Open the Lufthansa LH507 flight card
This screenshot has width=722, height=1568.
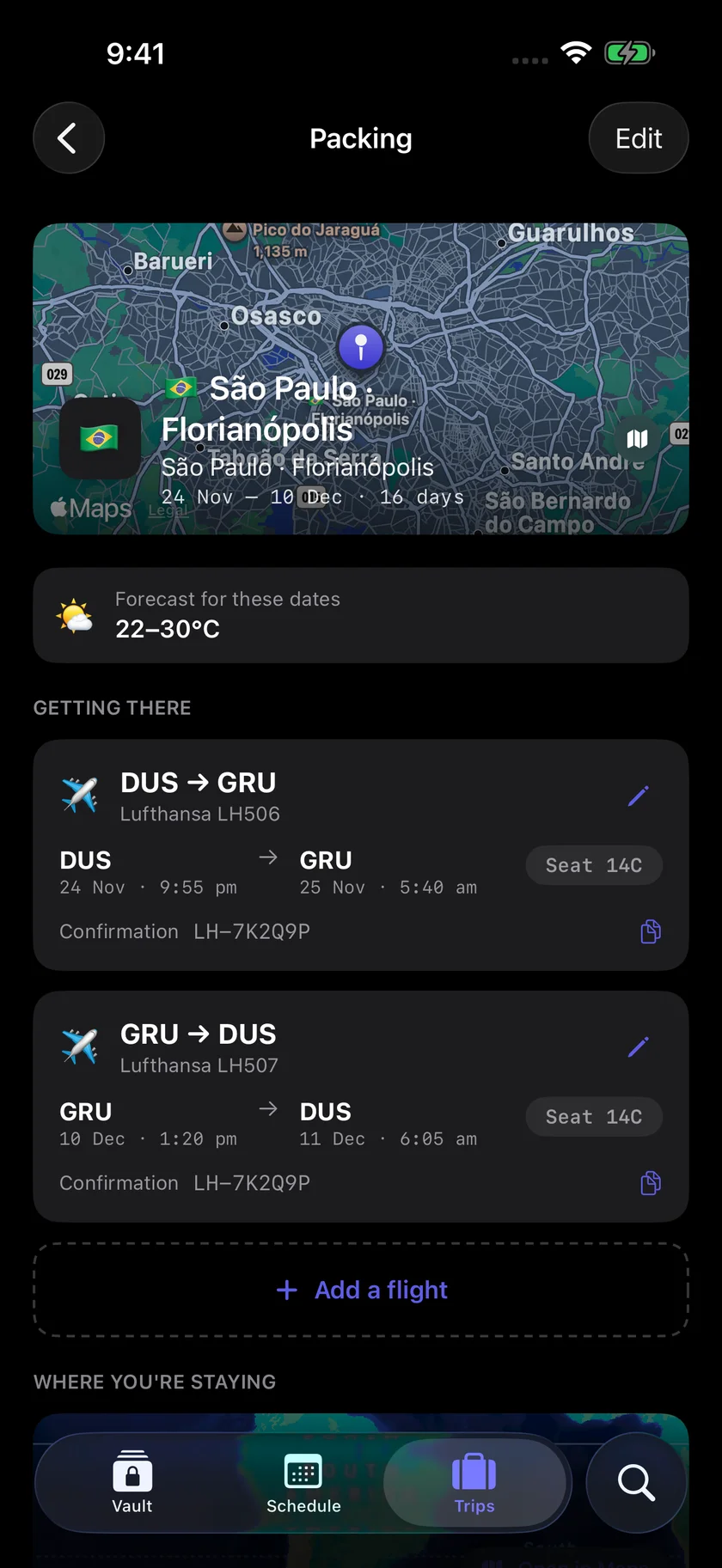(361, 1107)
